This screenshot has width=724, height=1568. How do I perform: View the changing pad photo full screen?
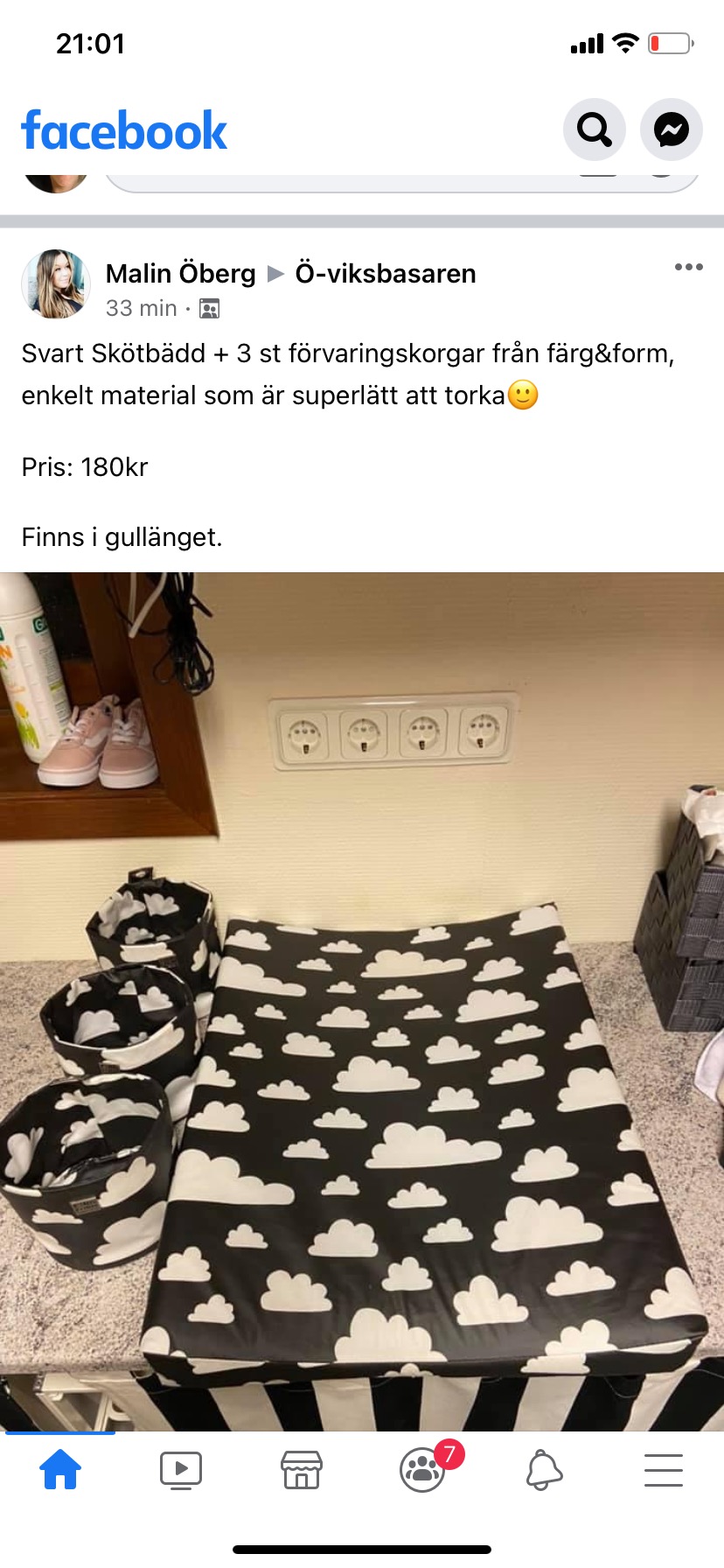[x=362, y=1001]
